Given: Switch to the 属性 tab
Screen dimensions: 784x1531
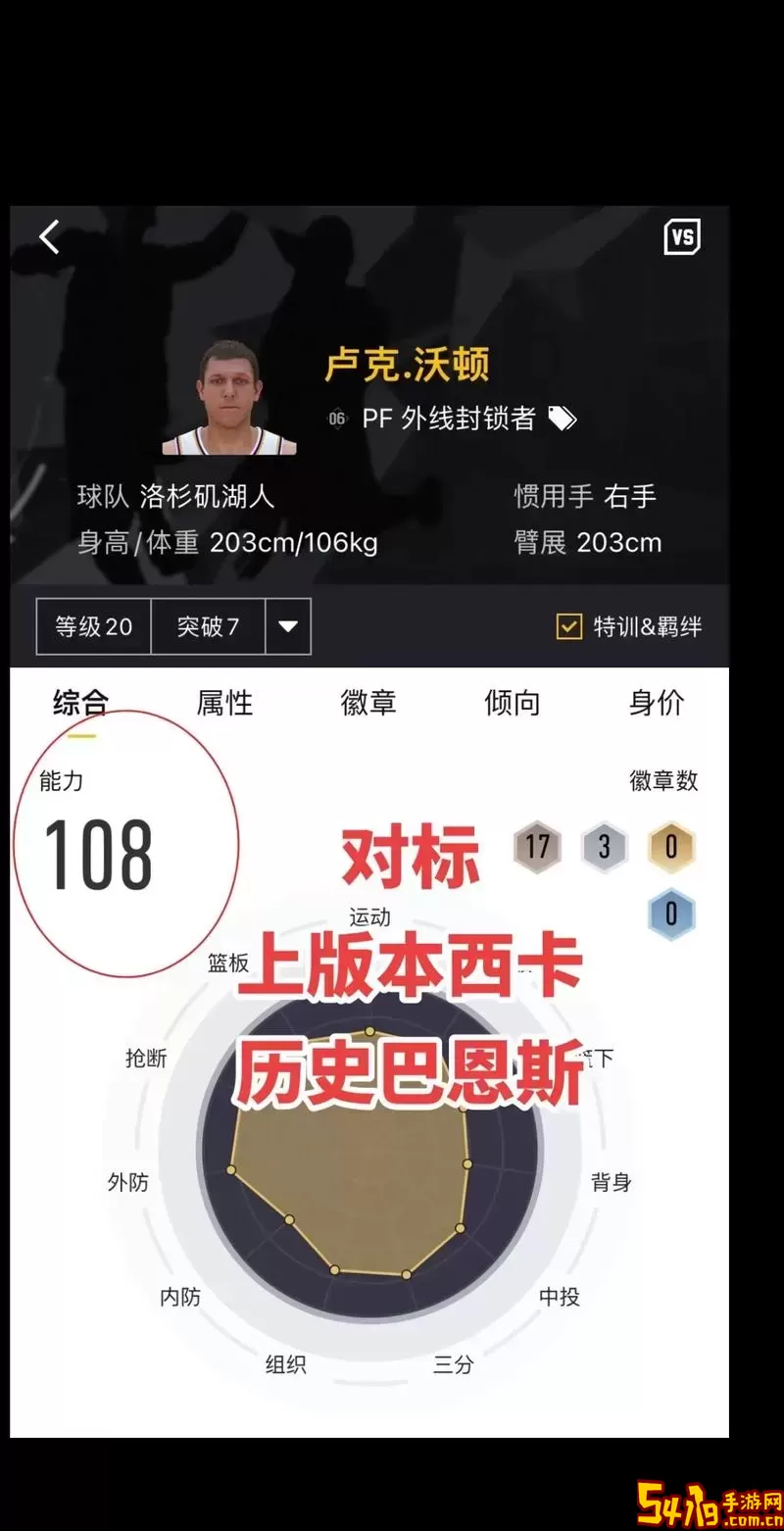Looking at the screenshot, I should click(x=224, y=703).
